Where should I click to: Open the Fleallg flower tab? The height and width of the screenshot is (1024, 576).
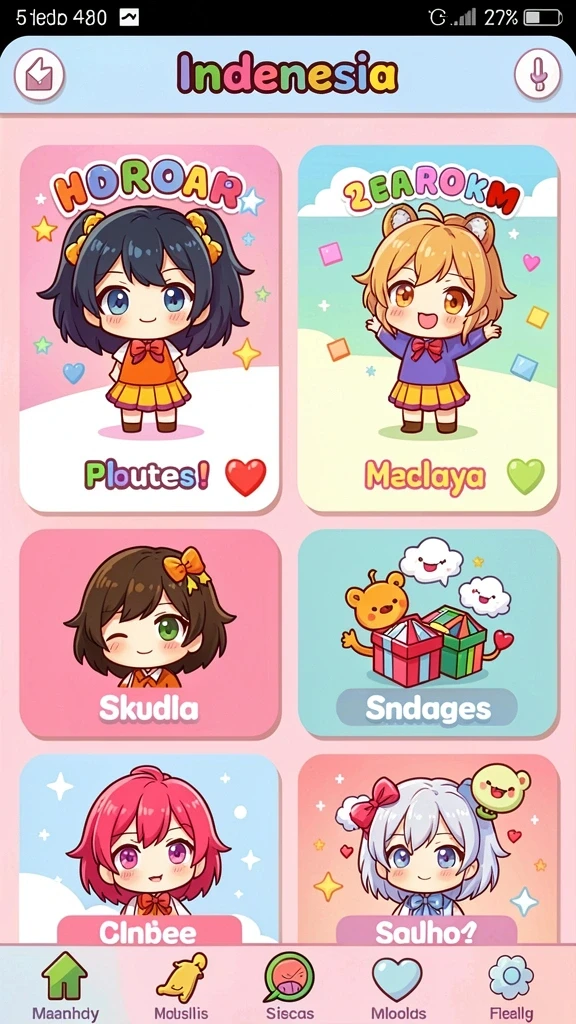pyautogui.click(x=511, y=985)
